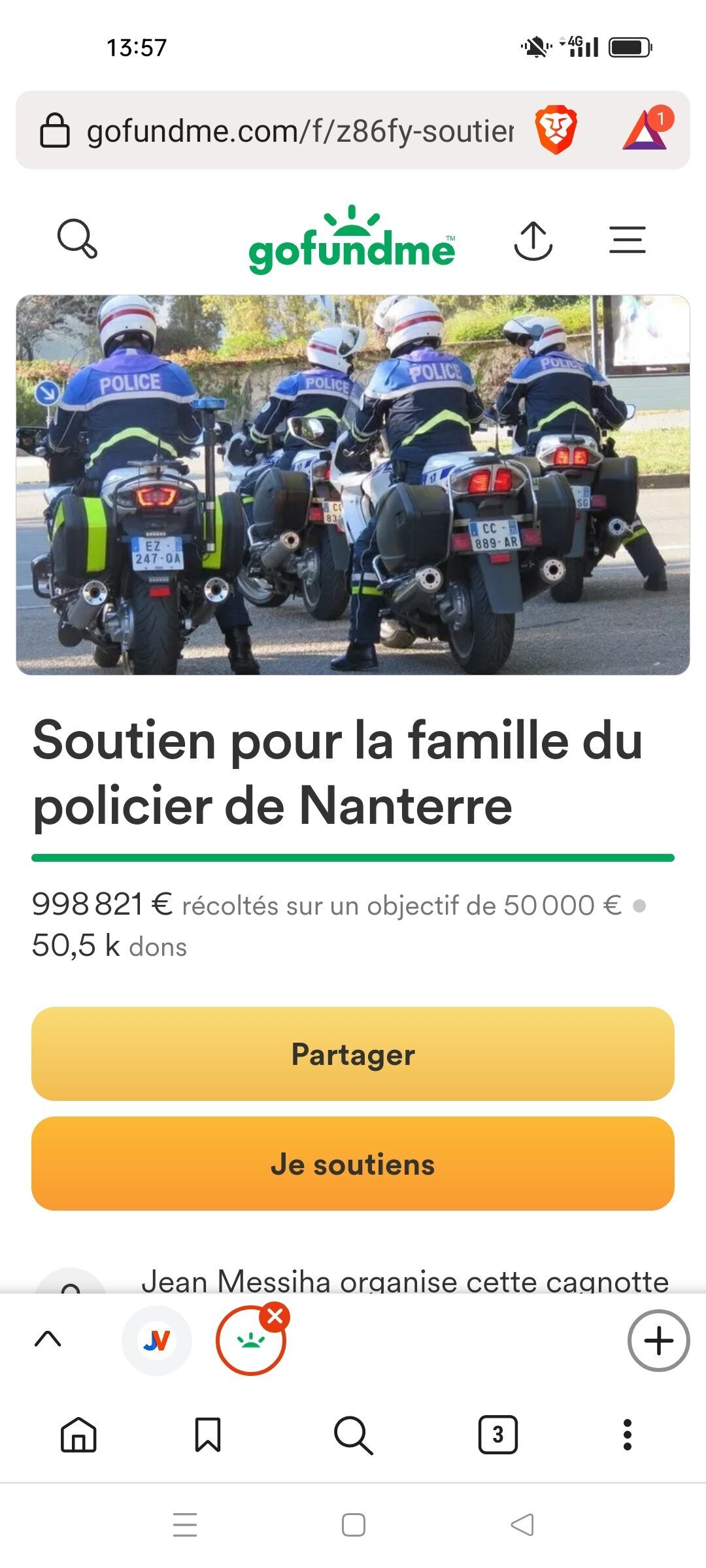Tap the GoFundMe logo
Viewport: 706px width, 1568px height.
pyautogui.click(x=352, y=240)
